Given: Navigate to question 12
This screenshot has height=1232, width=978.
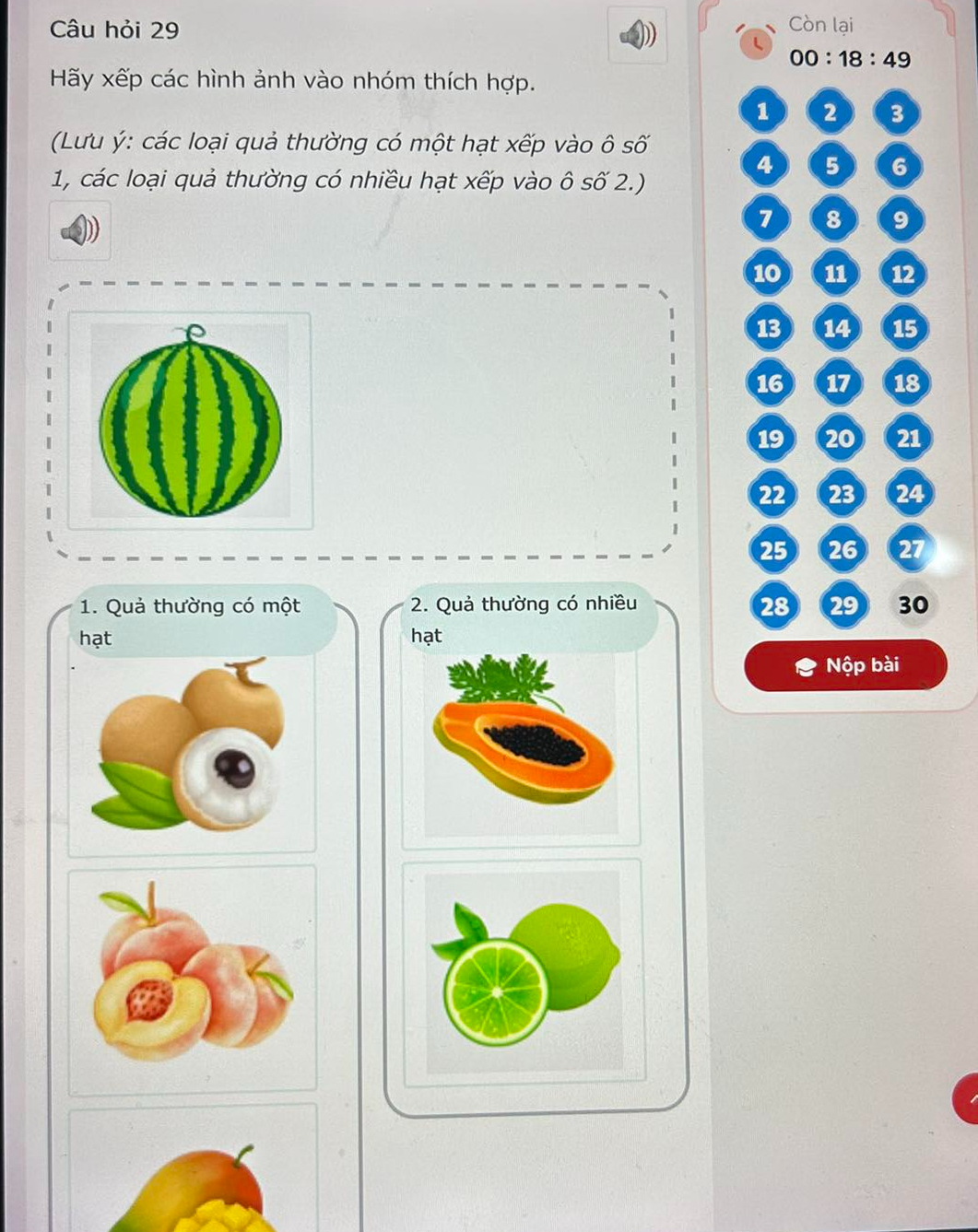Looking at the screenshot, I should pos(903,274).
